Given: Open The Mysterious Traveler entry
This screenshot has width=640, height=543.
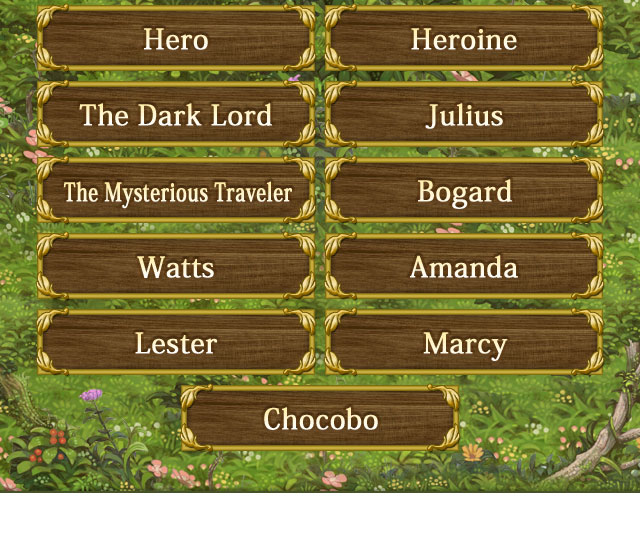Looking at the screenshot, I should click(176, 192).
